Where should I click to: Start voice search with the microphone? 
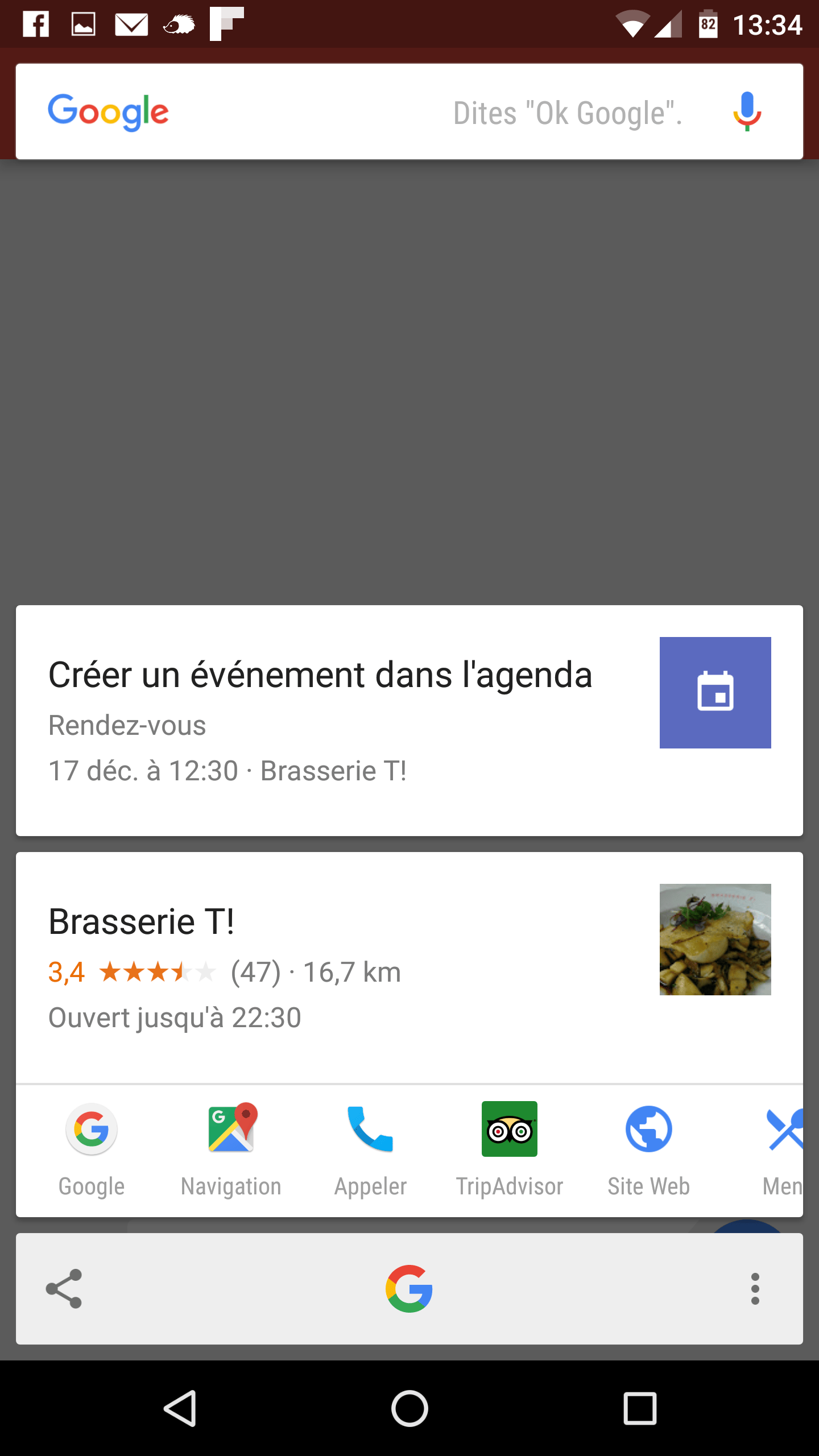747,112
